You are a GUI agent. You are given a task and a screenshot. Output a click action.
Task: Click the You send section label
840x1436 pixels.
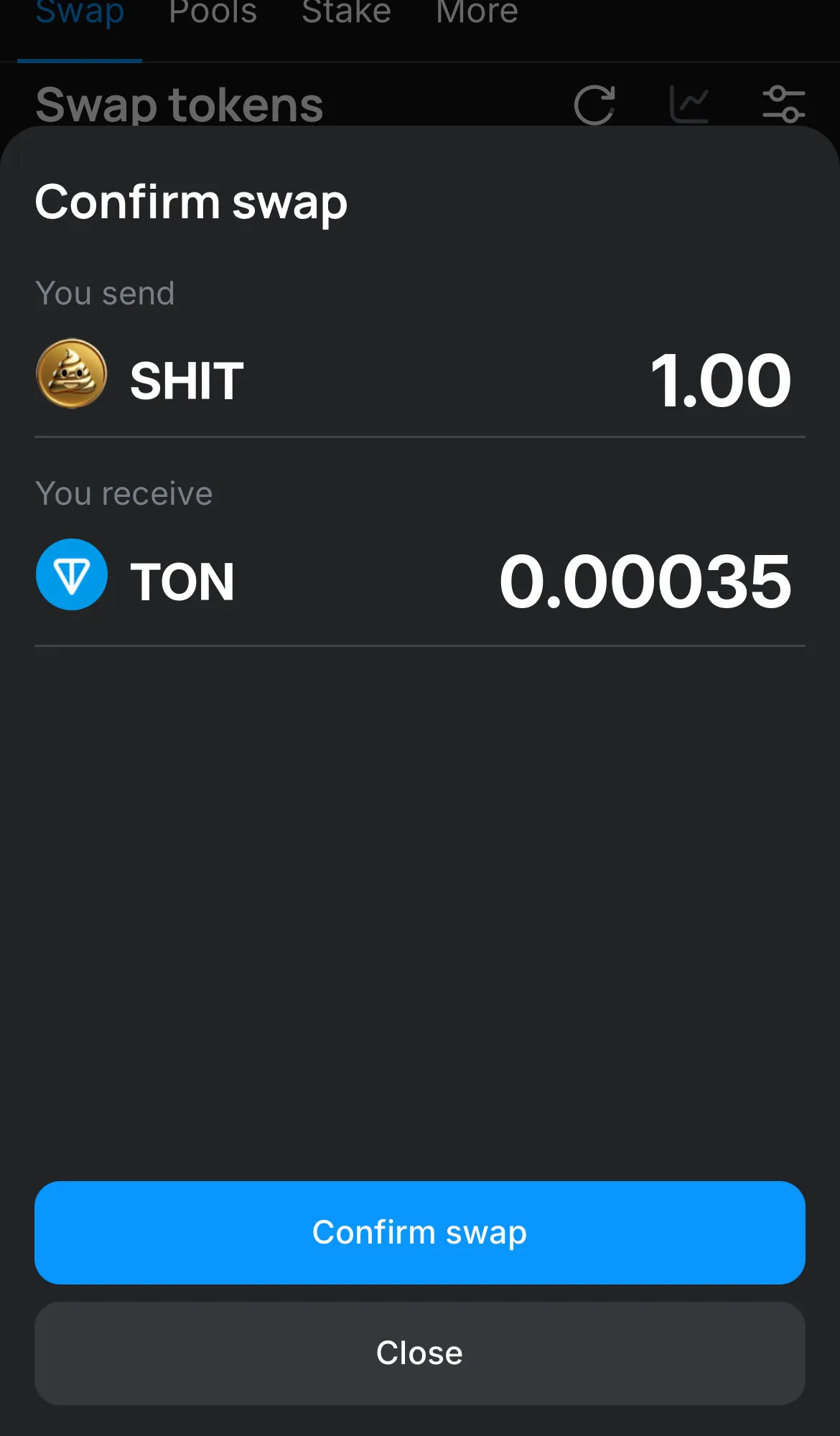pyautogui.click(x=105, y=292)
